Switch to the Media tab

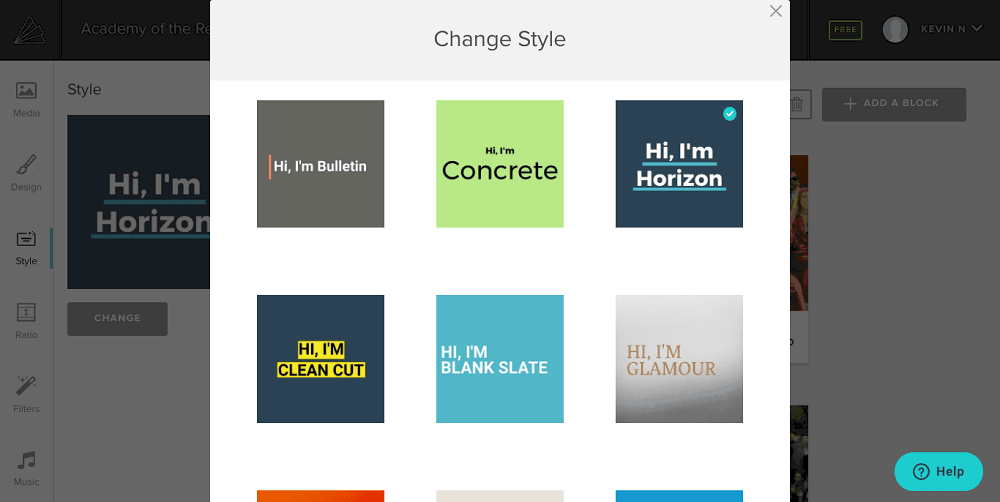coord(27,99)
